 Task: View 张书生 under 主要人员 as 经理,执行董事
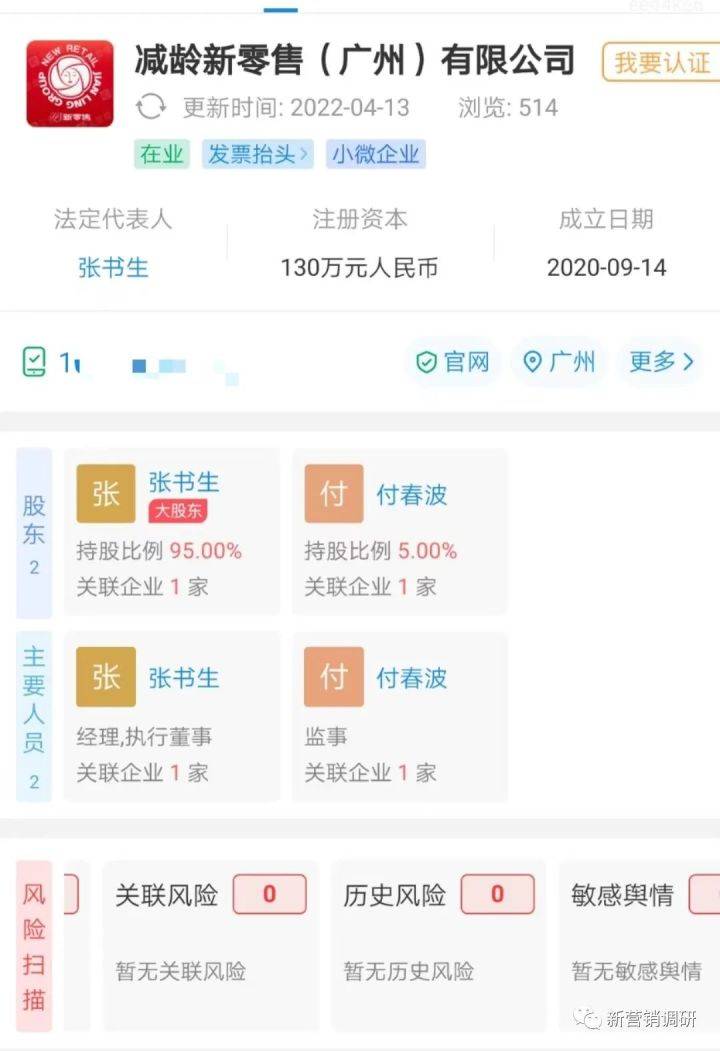(171, 717)
